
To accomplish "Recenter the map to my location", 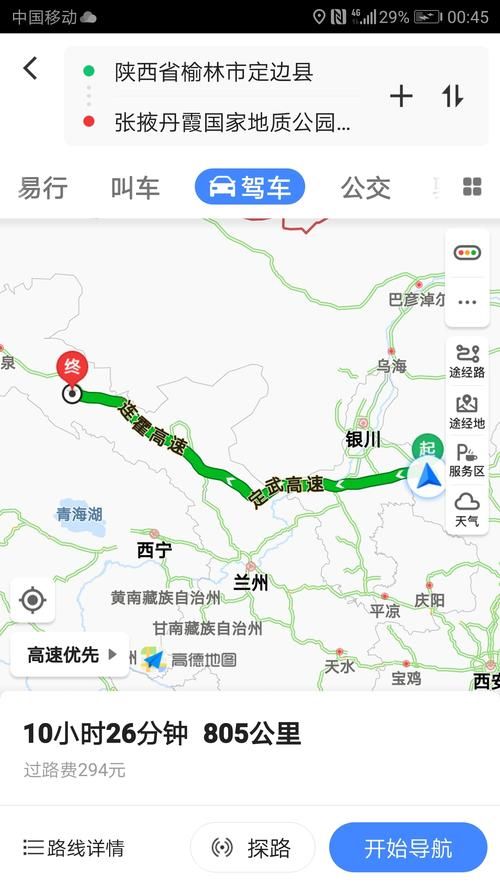I will [32, 600].
